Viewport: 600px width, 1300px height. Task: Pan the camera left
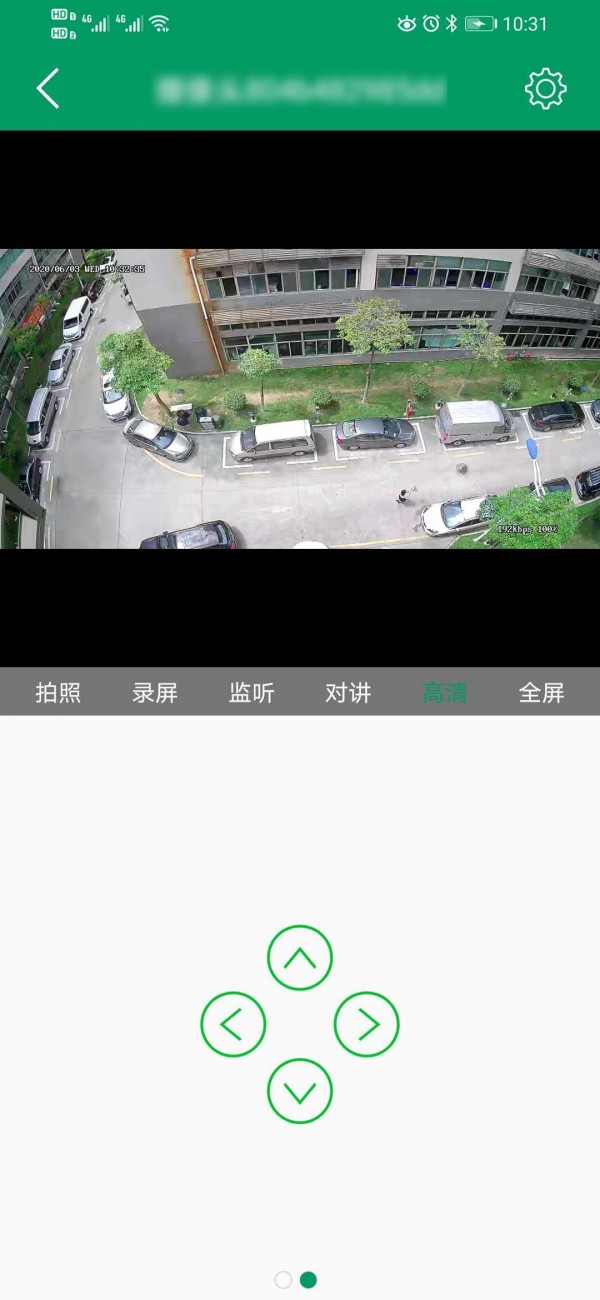[x=233, y=1024]
